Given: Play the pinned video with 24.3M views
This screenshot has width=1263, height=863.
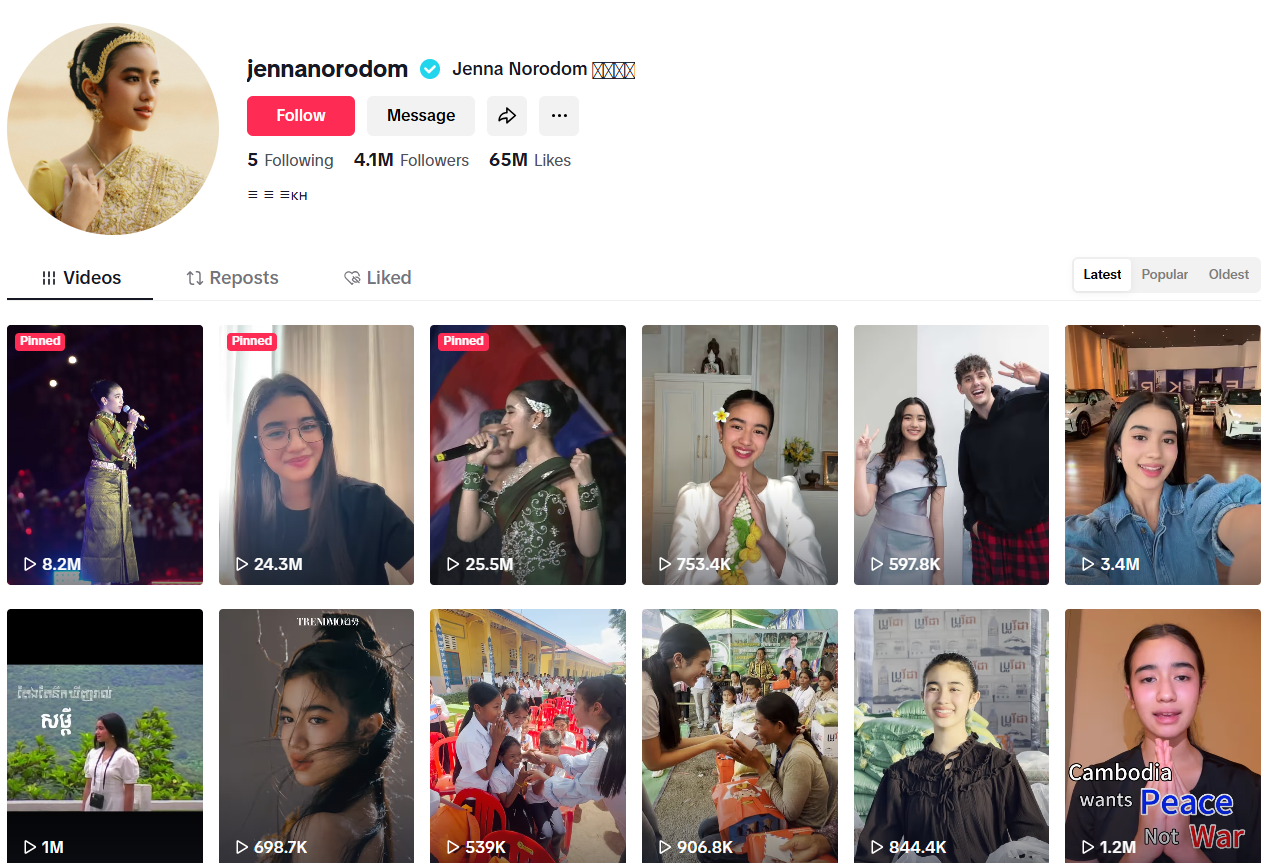Looking at the screenshot, I should 316,455.
